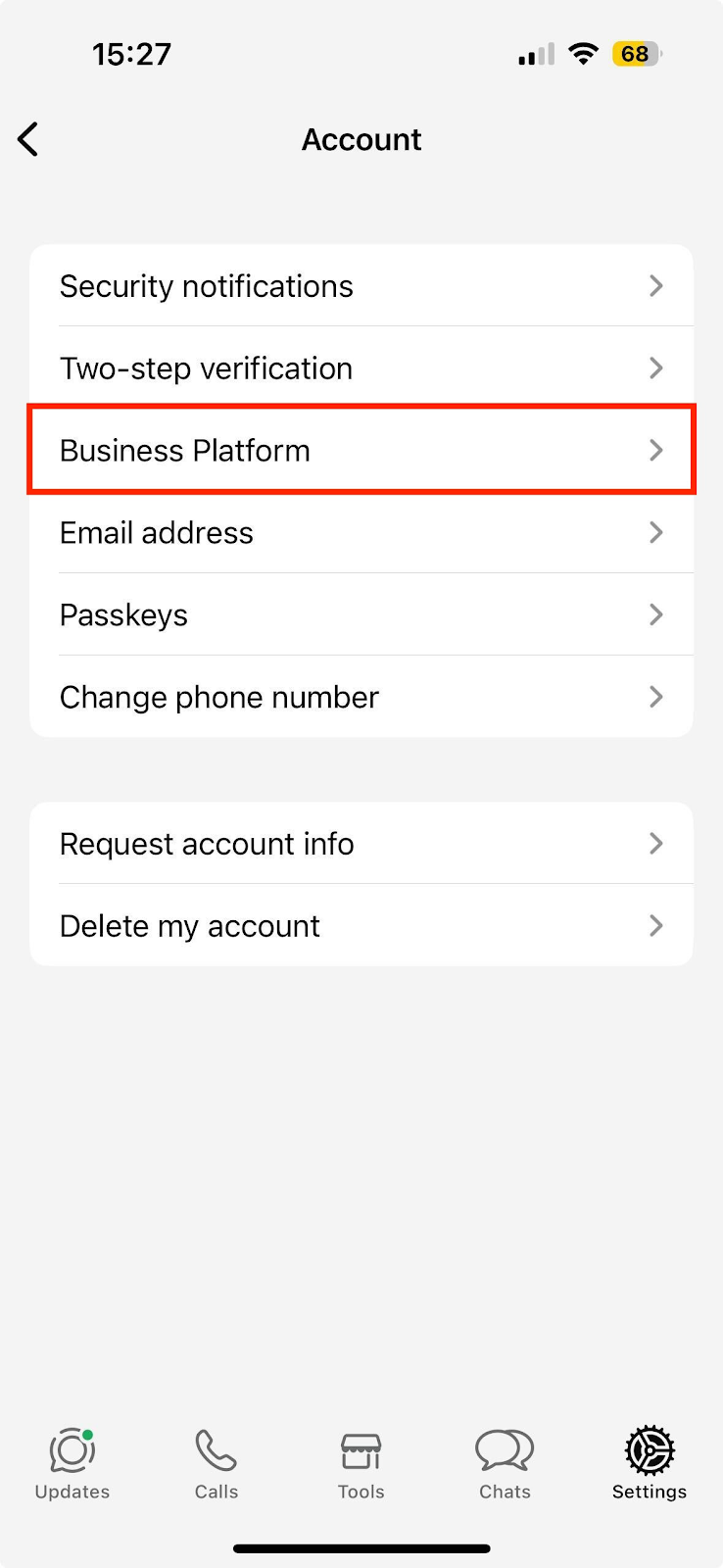Tap Change phone number
This screenshot has height=1568, width=723.
tap(361, 698)
